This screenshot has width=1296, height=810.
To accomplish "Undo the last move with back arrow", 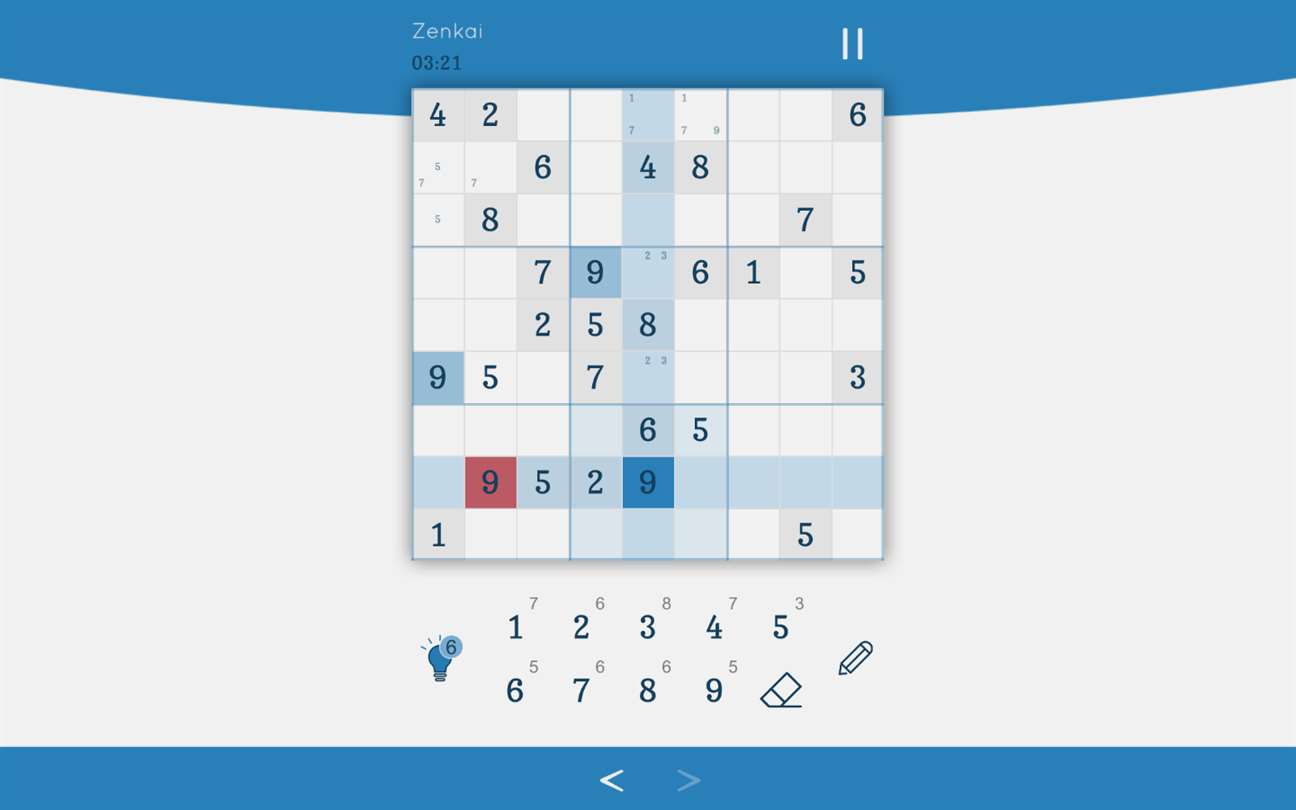I will coord(612,780).
